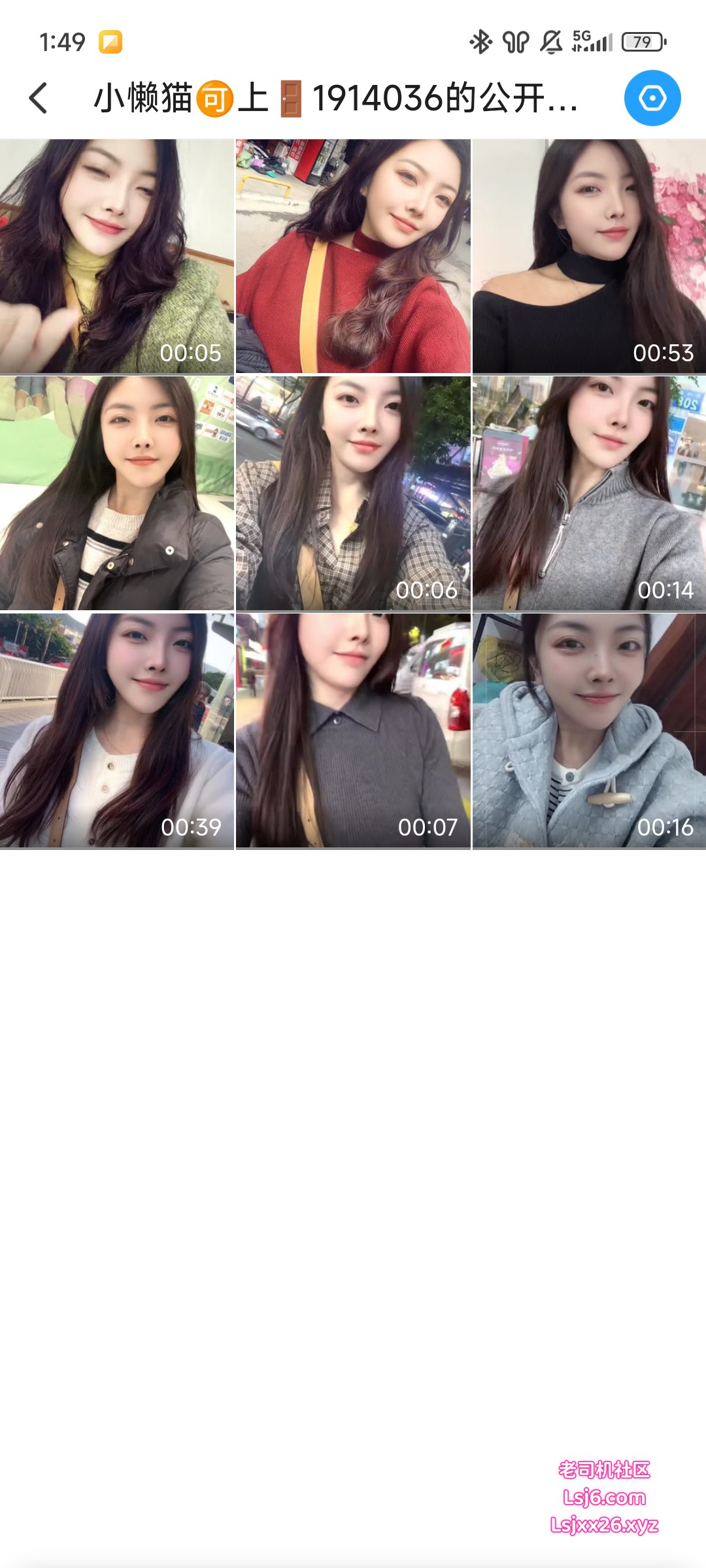
Task: Play the 00:16 video
Action: pyautogui.click(x=589, y=730)
